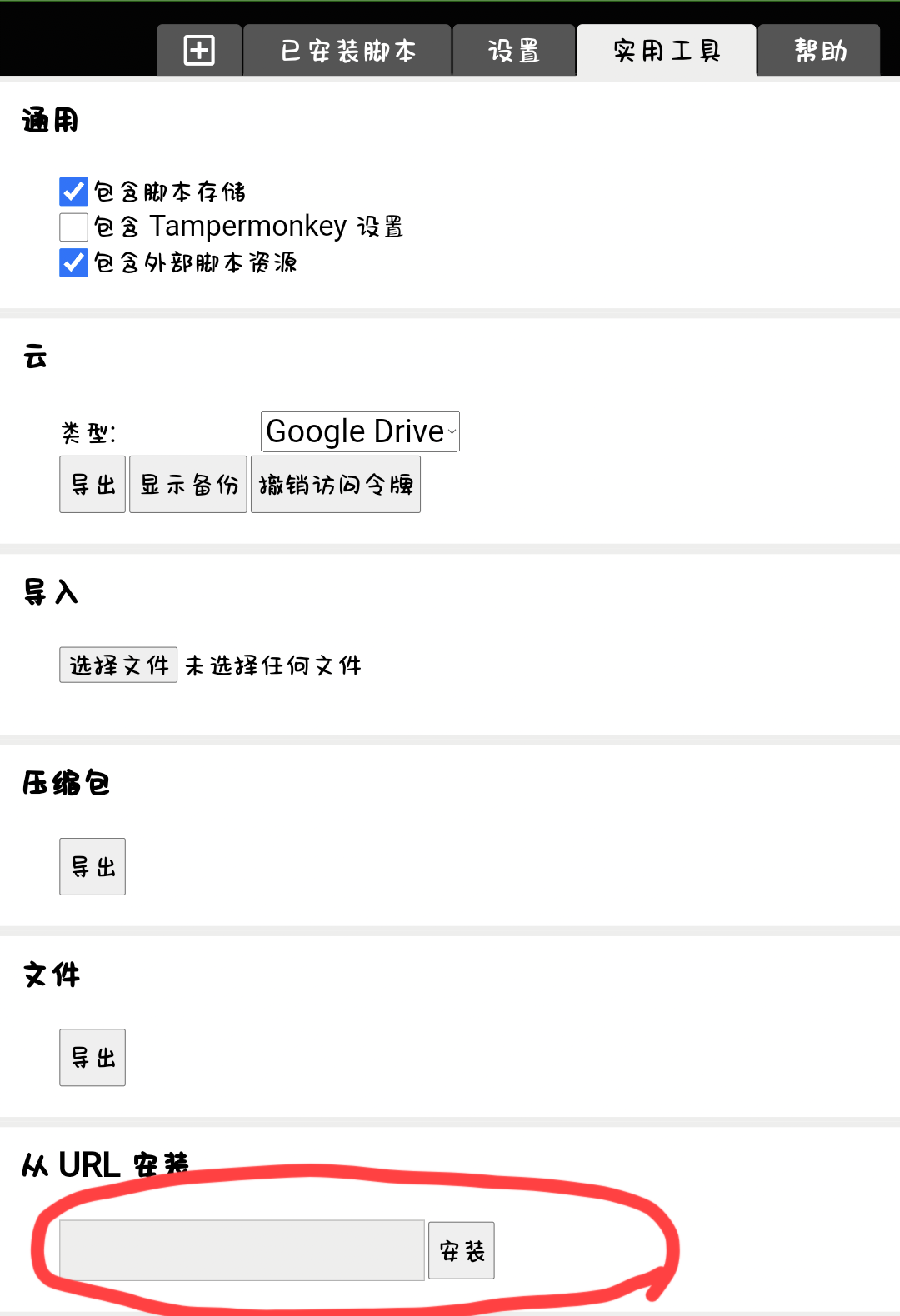Focus the URL install text field
This screenshot has height=1316, width=900.
242,1250
